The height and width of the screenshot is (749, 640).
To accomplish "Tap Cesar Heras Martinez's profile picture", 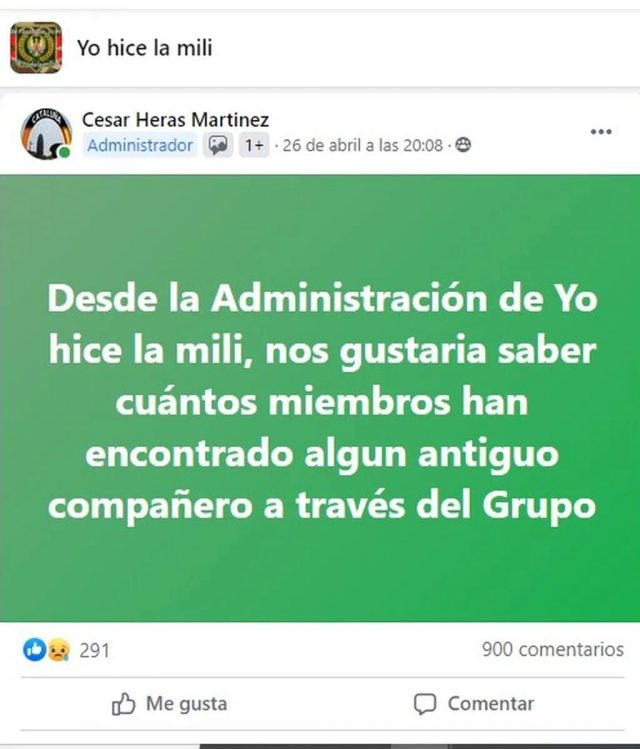I will pos(46,133).
